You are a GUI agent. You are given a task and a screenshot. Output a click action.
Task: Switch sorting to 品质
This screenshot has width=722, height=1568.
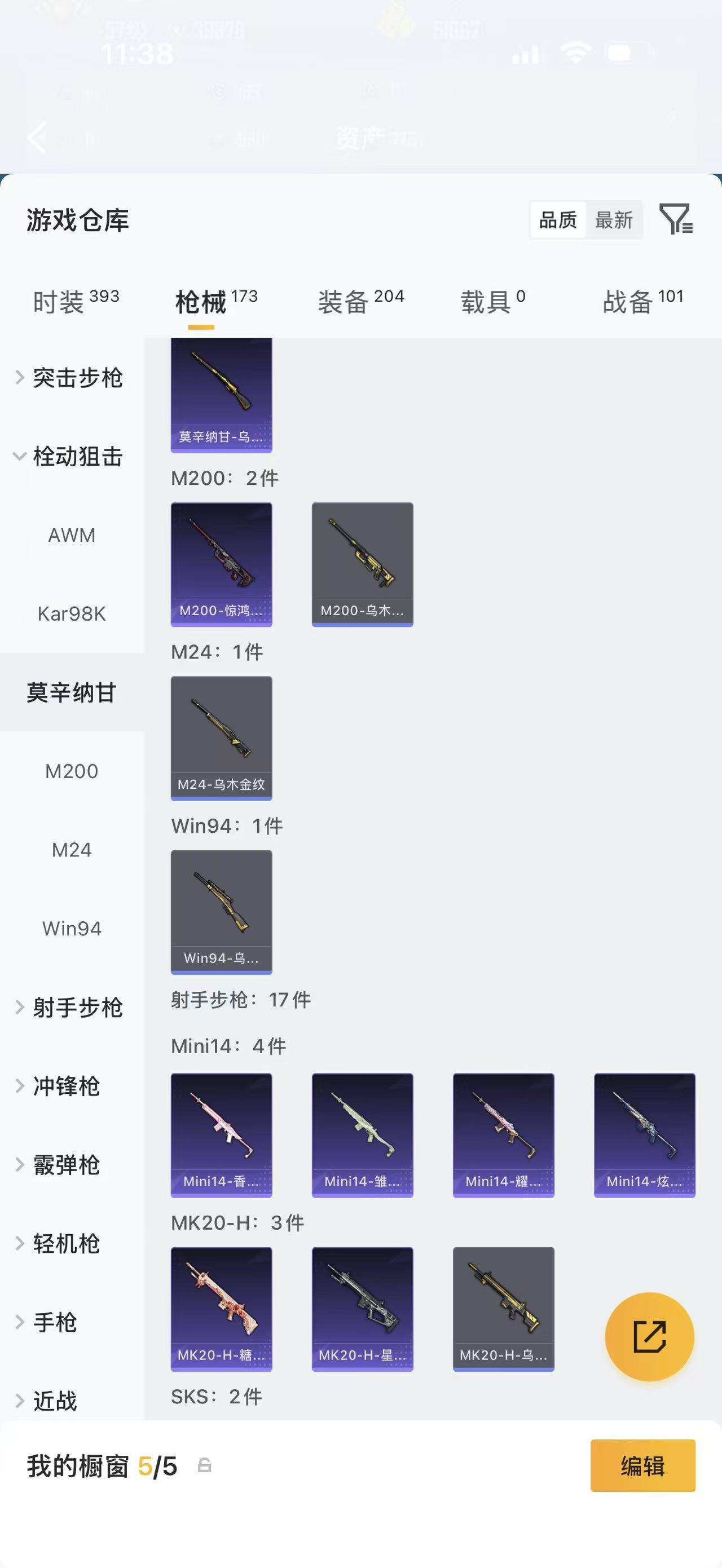click(557, 220)
